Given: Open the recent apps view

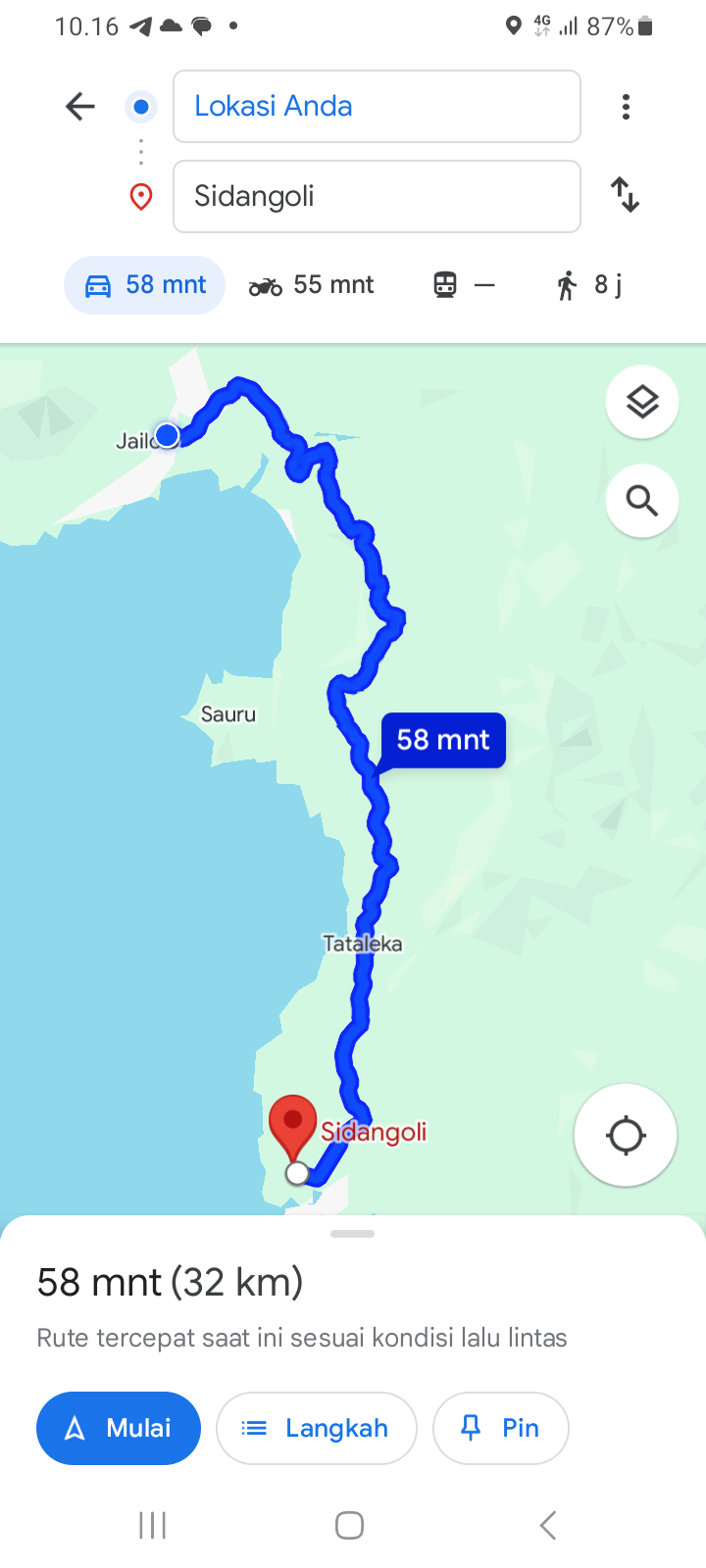Looking at the screenshot, I should 153,1525.
